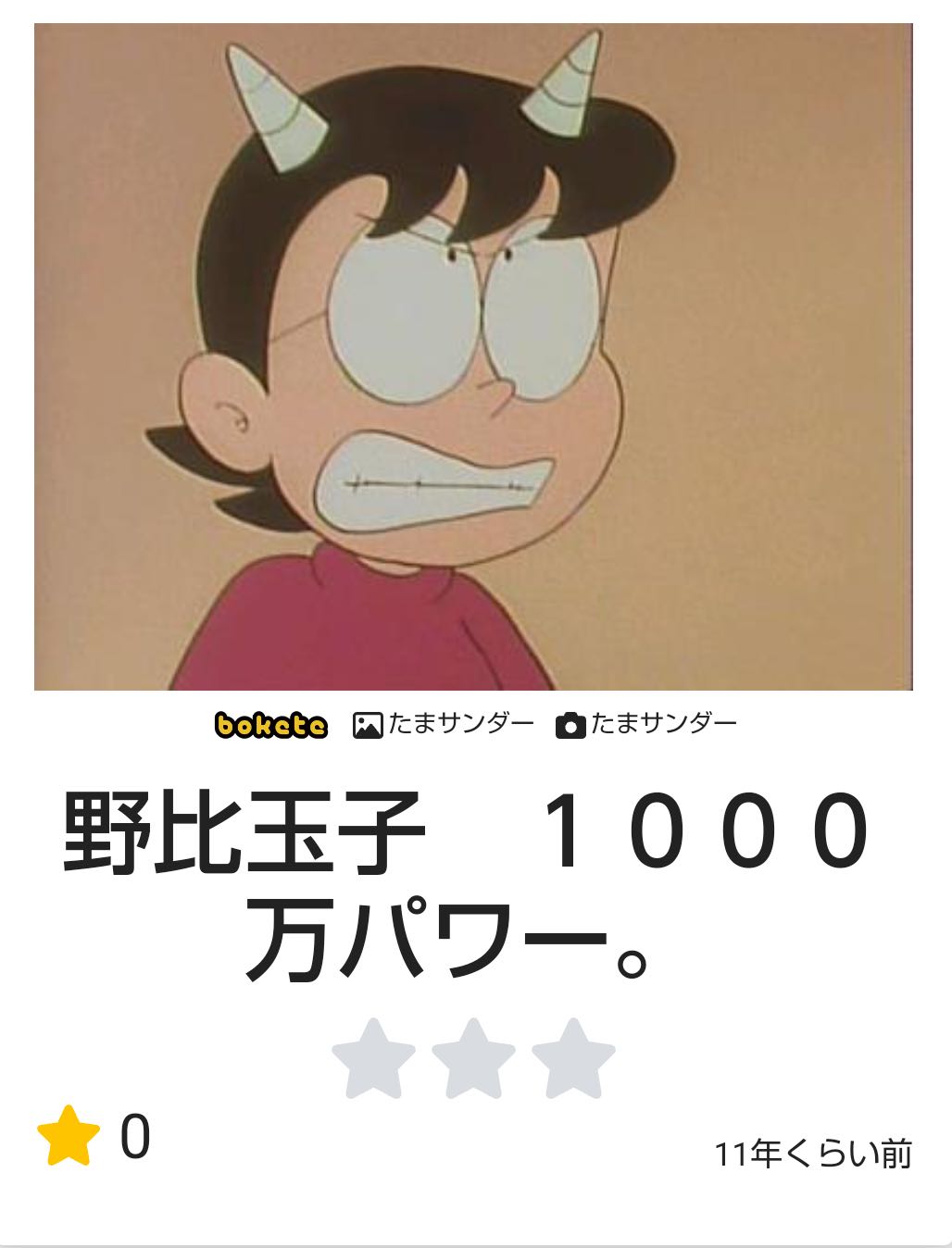Viewport: 952px width, 1248px height.
Task: Open the boke image of the horned character
Action: [473, 356]
